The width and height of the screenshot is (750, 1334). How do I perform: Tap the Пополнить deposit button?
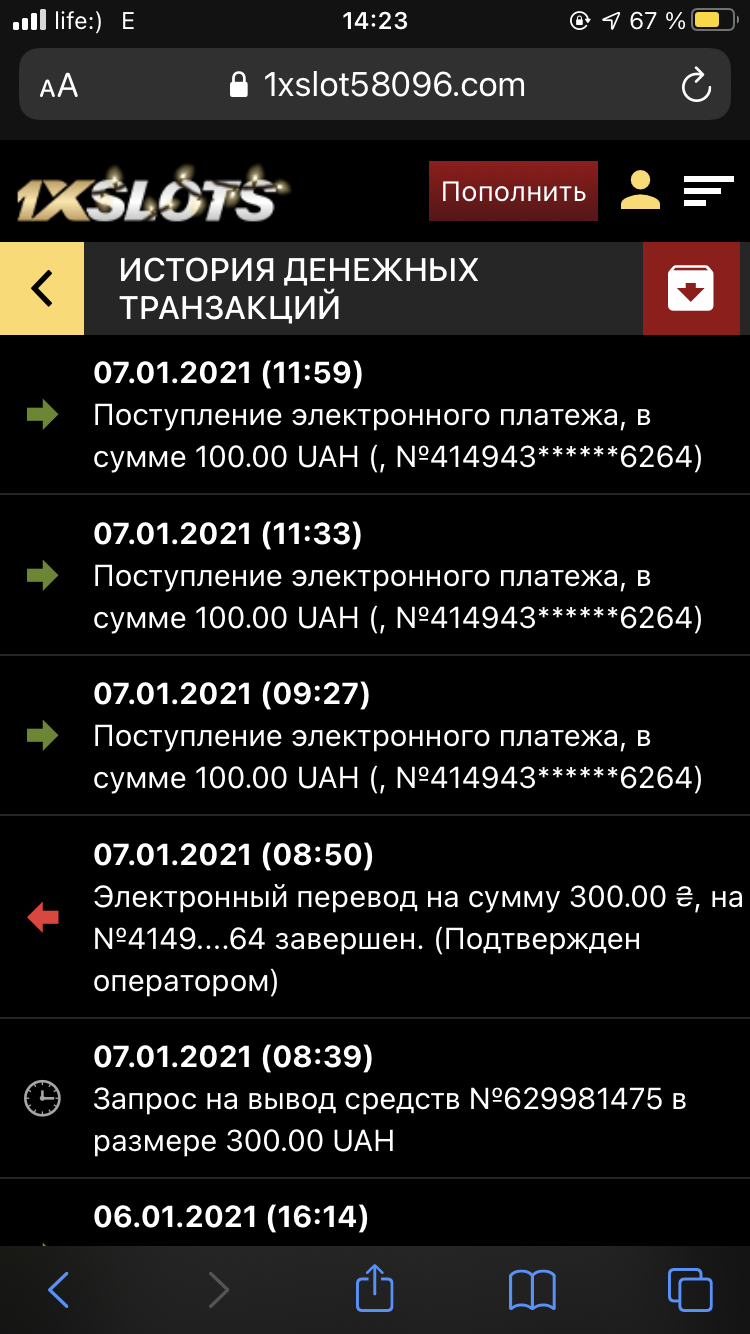[x=513, y=191]
